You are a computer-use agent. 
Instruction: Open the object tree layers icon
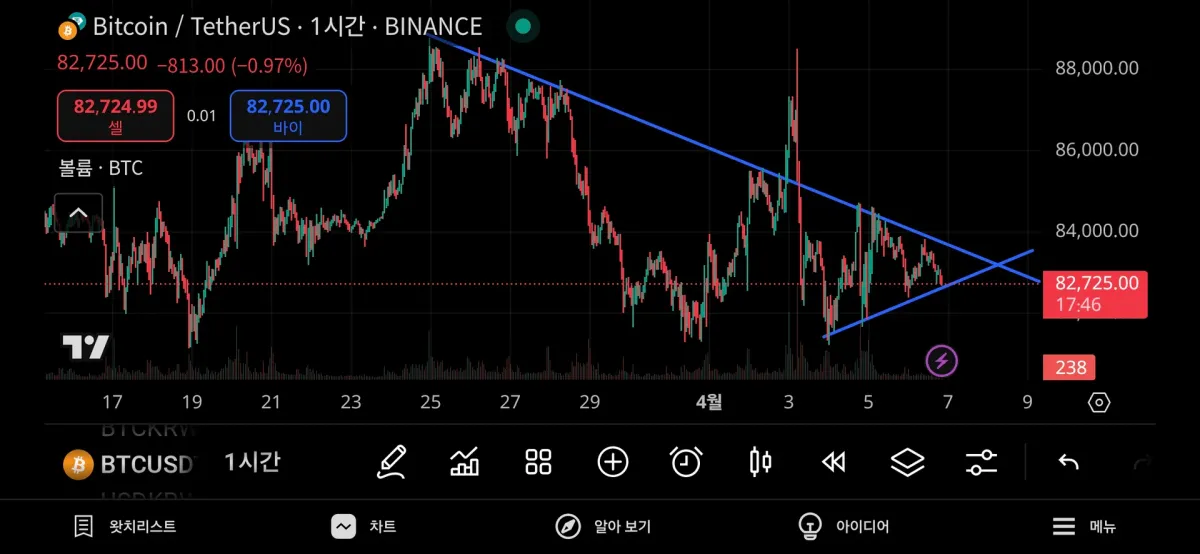(907, 462)
